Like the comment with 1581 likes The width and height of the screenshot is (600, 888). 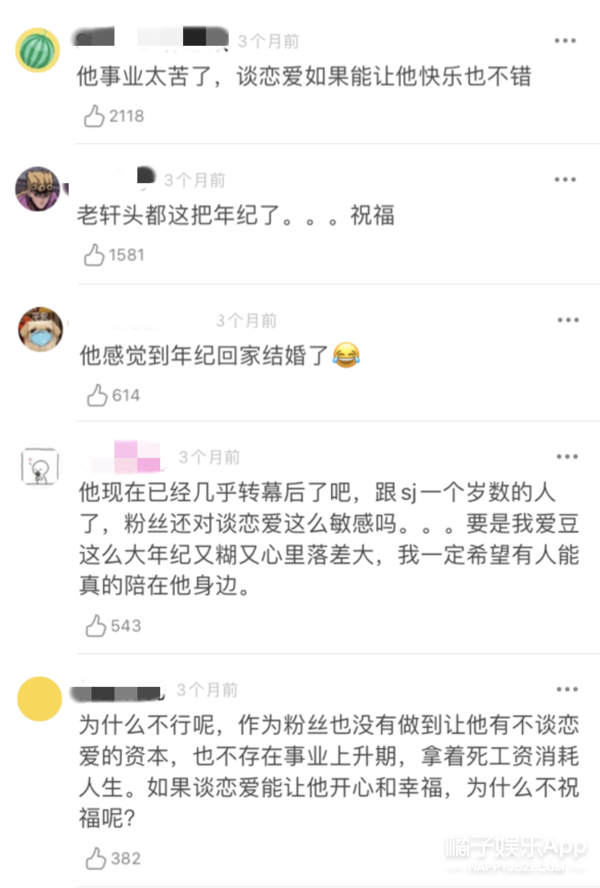[96, 255]
